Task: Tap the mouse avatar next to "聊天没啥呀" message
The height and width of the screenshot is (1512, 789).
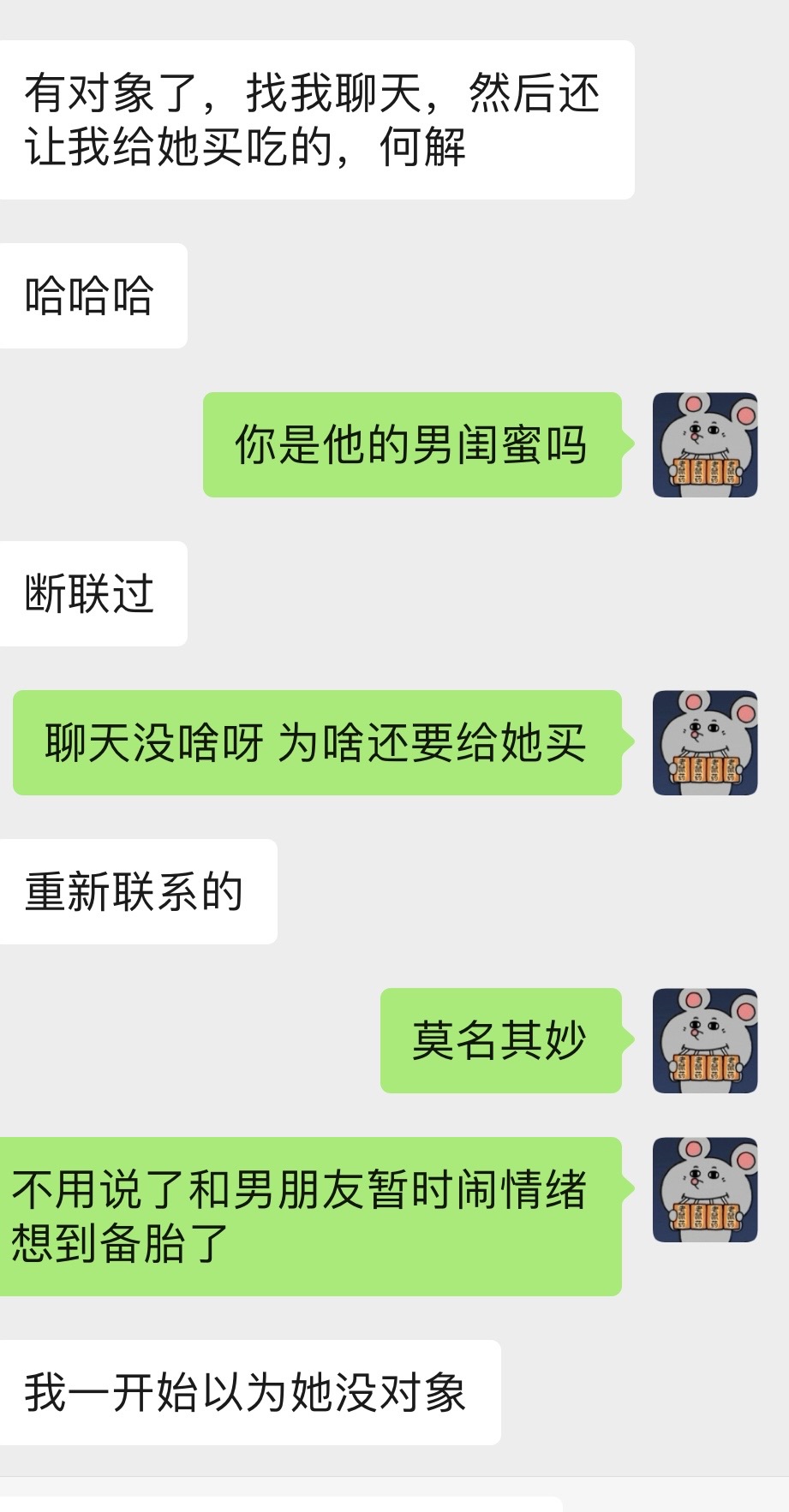Action: coord(705,742)
